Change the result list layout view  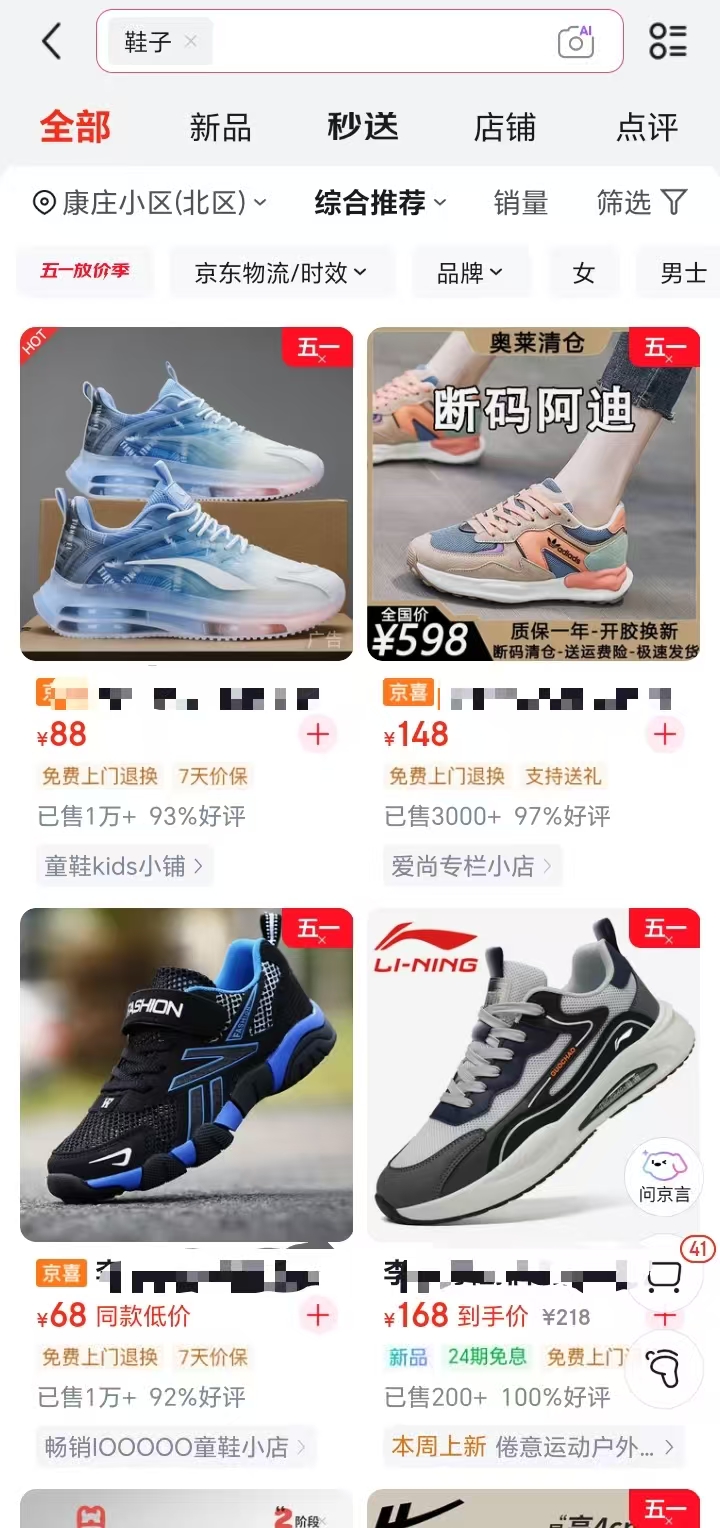668,42
